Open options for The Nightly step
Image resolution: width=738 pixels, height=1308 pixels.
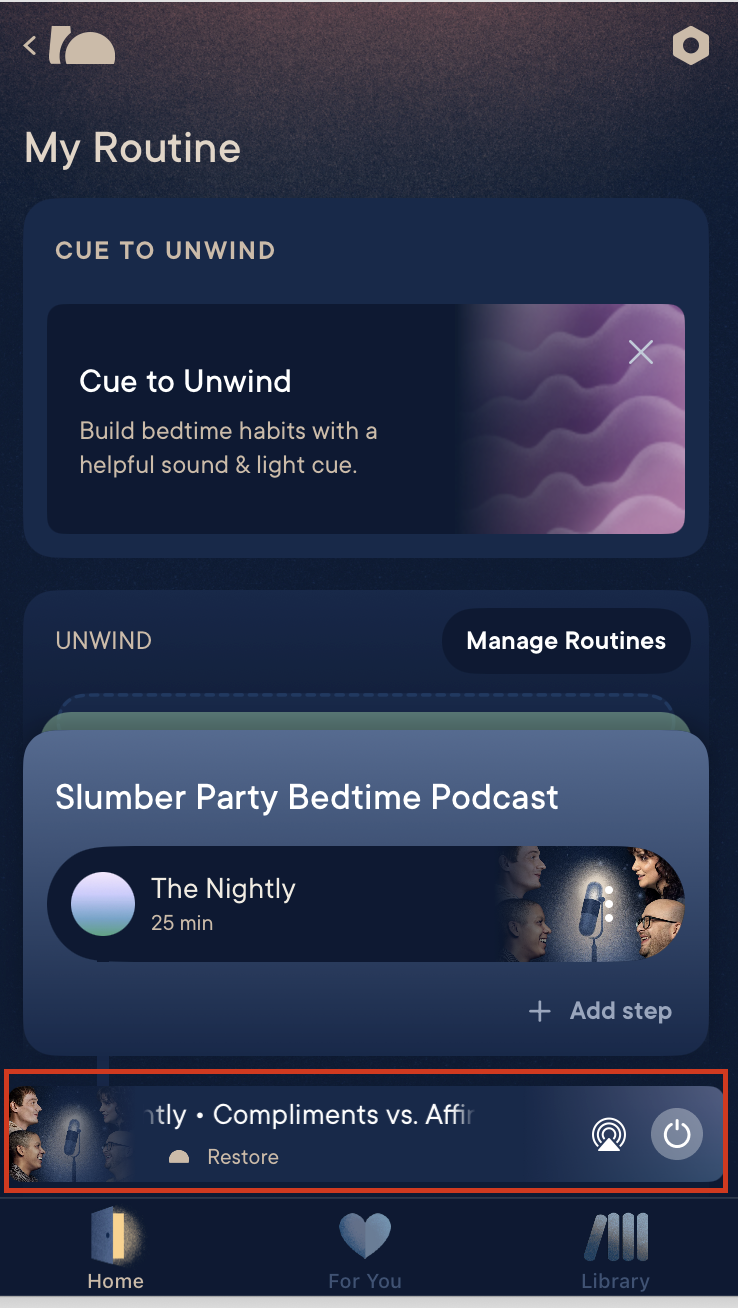click(x=608, y=904)
